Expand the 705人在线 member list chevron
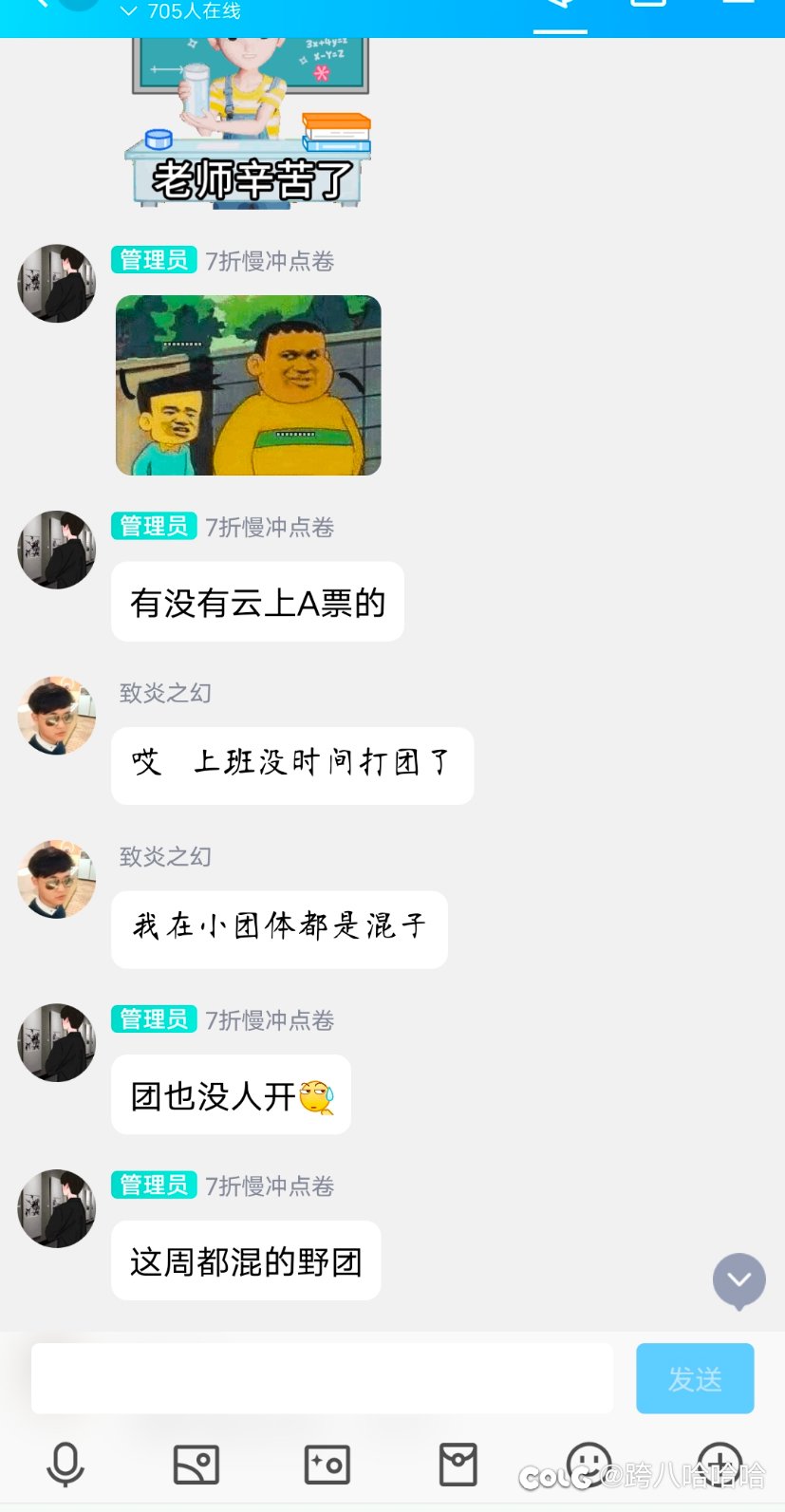This screenshot has width=785, height=1512. [128, 13]
